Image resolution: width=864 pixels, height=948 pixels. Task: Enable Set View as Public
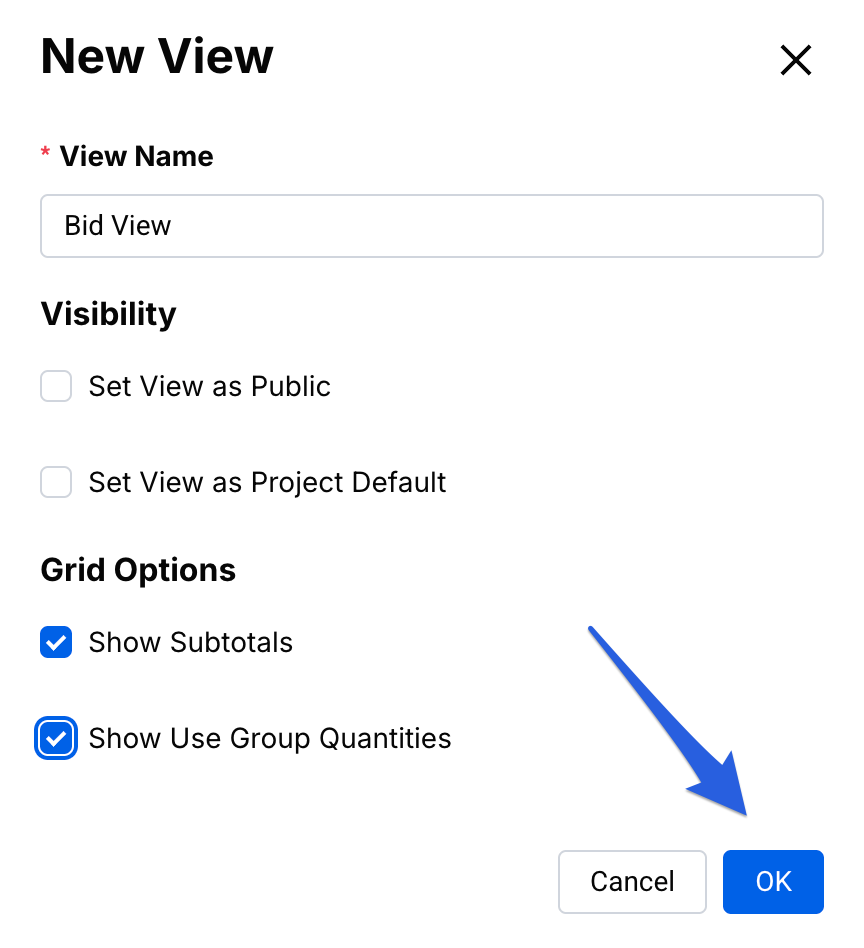coord(56,386)
